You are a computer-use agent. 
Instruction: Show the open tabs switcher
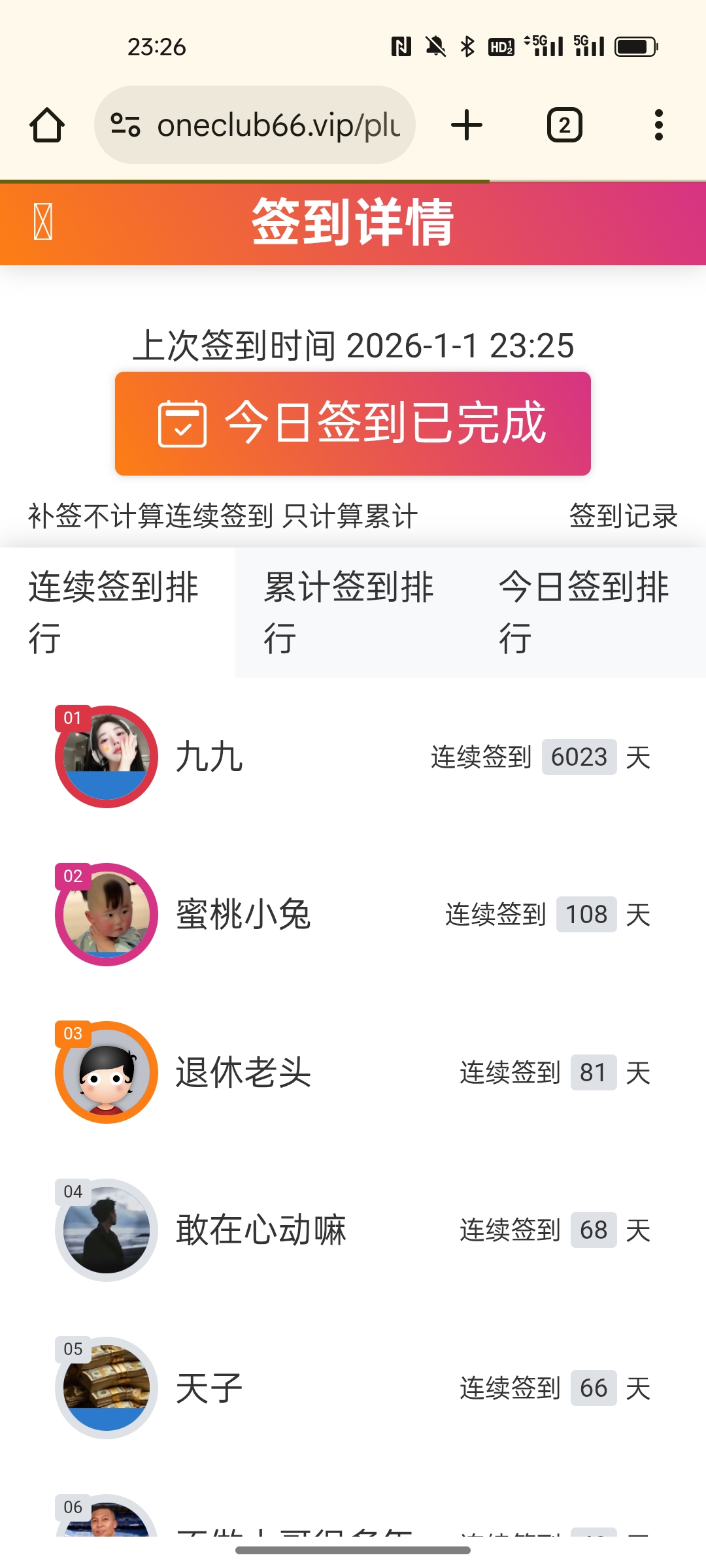(x=564, y=125)
